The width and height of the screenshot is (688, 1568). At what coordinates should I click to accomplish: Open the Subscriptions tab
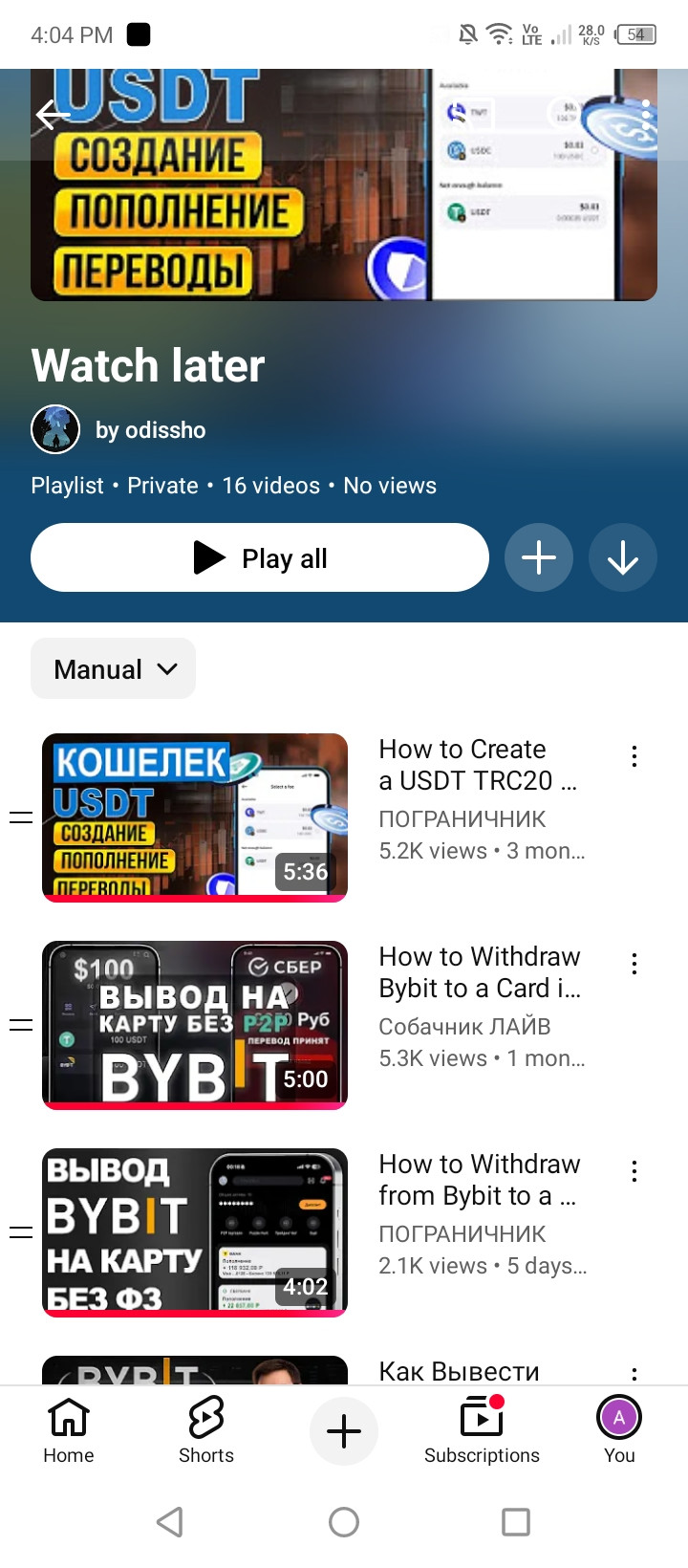click(x=482, y=1430)
